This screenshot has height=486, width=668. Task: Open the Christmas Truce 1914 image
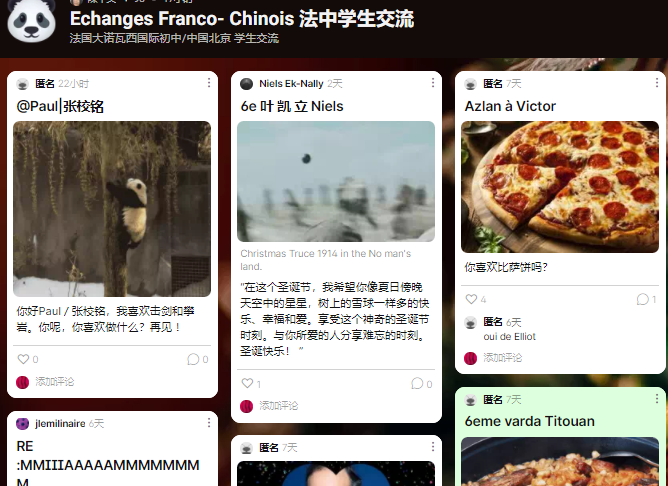[x=336, y=181]
